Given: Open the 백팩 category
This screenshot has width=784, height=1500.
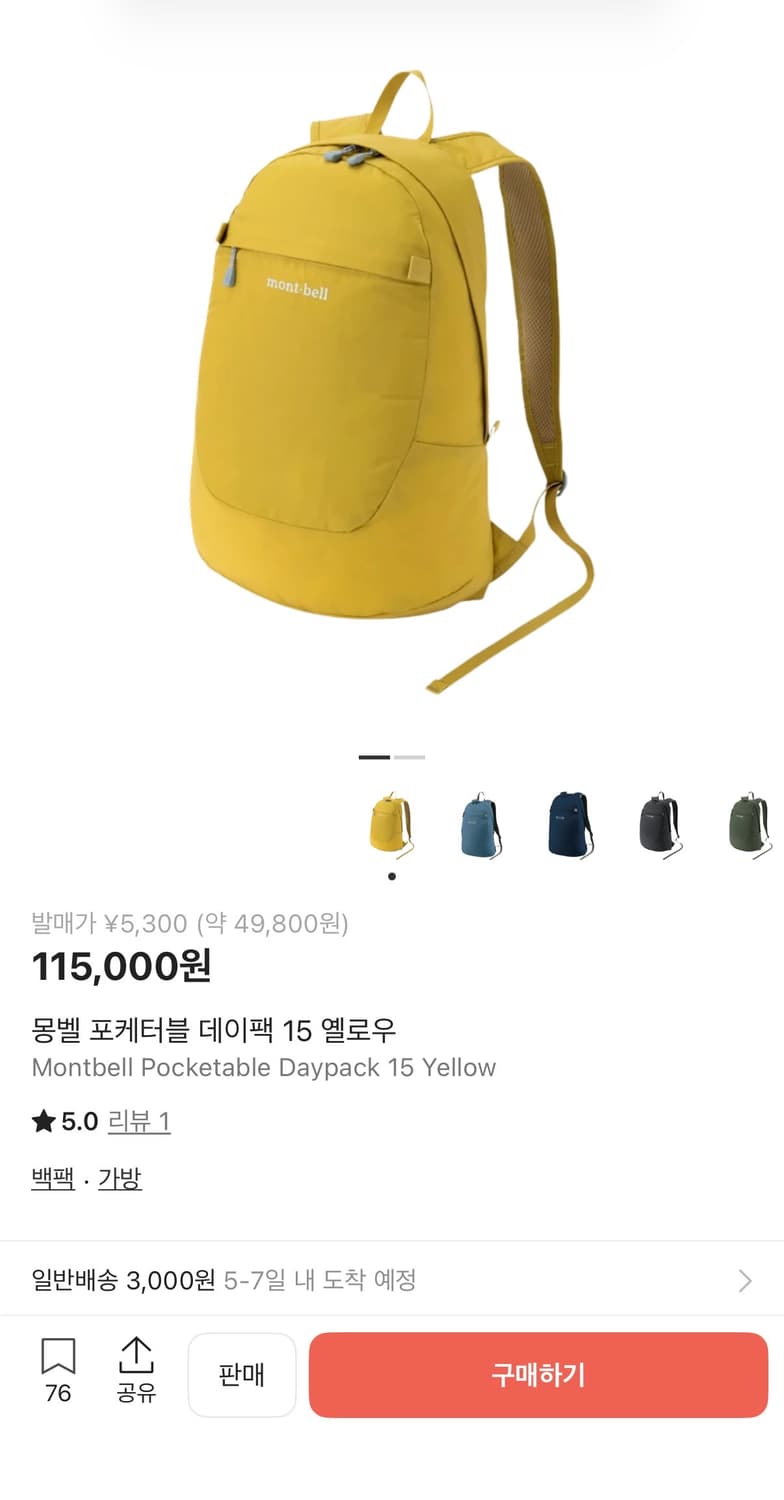Looking at the screenshot, I should [x=52, y=1179].
